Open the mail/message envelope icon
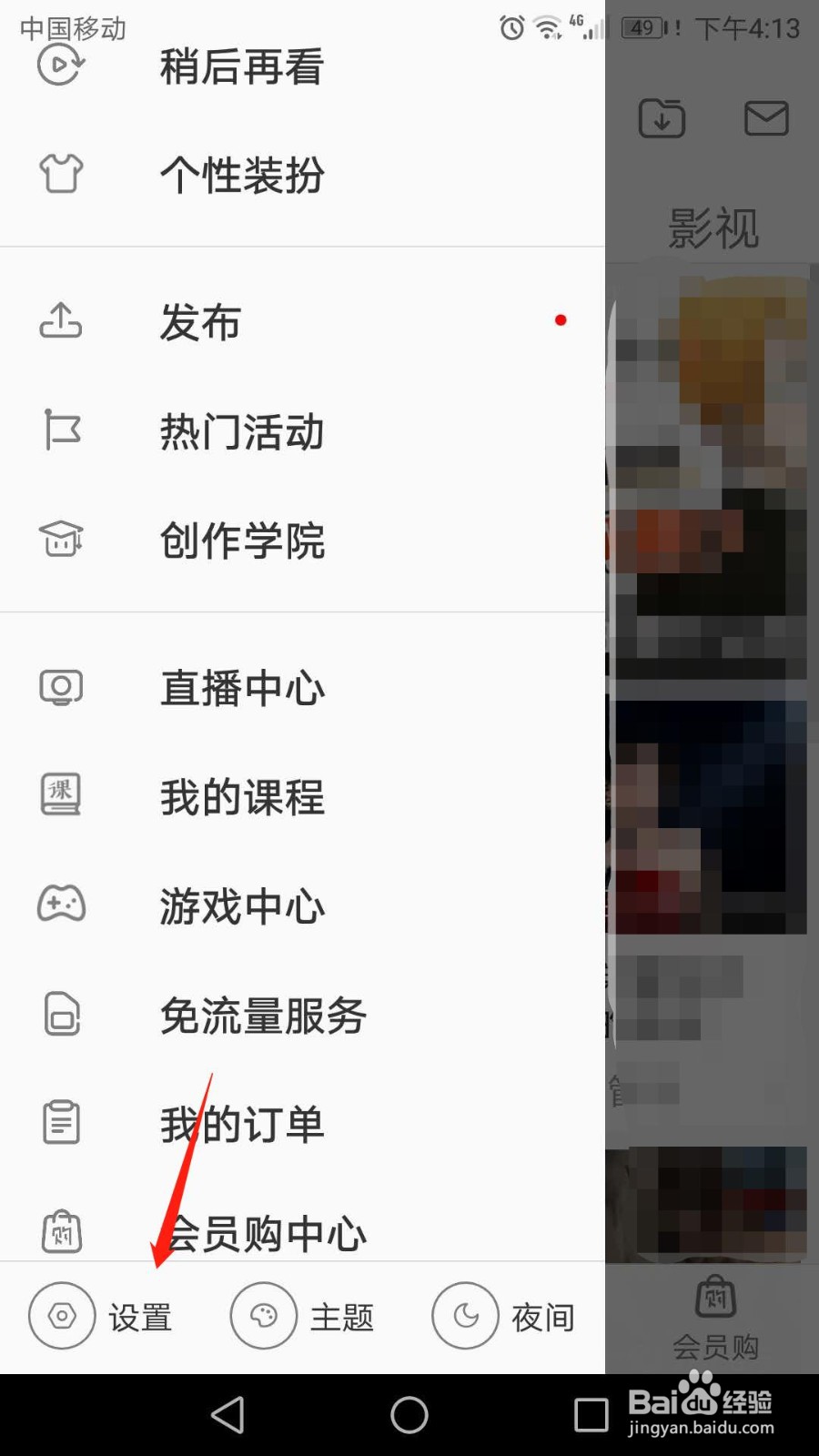This screenshot has width=819, height=1456. coord(765,118)
